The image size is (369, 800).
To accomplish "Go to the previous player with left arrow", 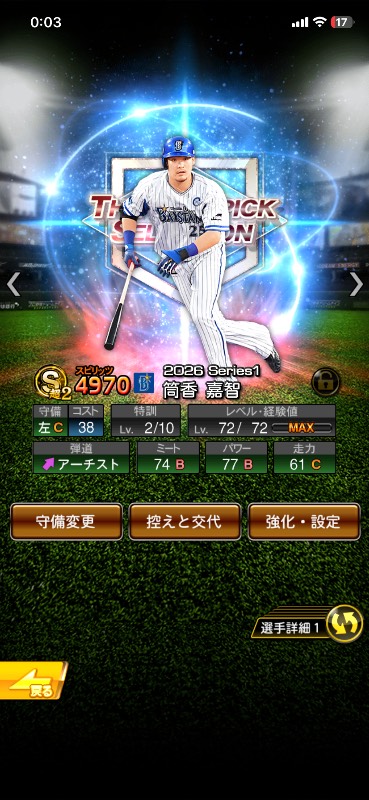I will tap(13, 284).
